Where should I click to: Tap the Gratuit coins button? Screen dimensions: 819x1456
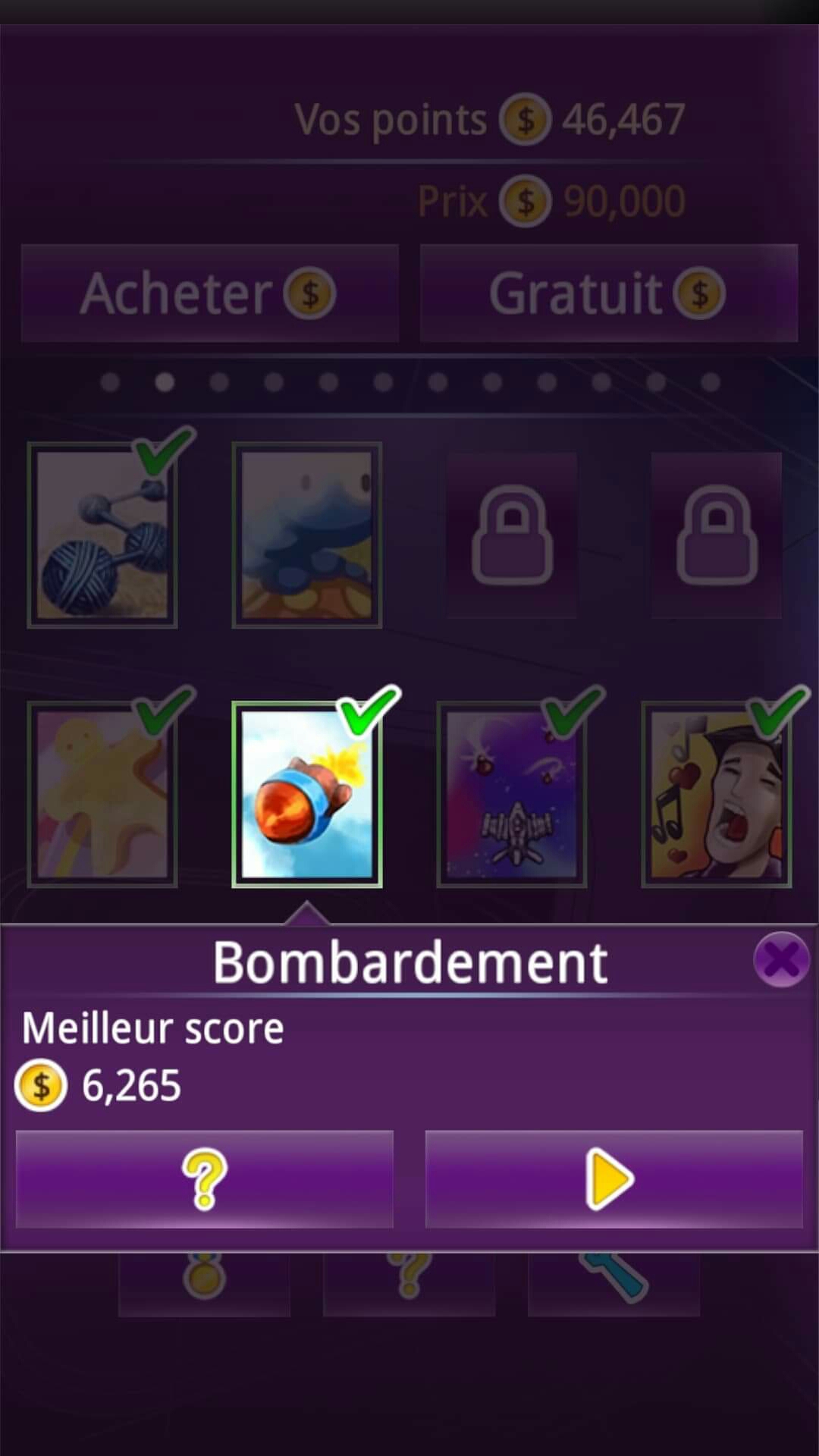tap(609, 293)
